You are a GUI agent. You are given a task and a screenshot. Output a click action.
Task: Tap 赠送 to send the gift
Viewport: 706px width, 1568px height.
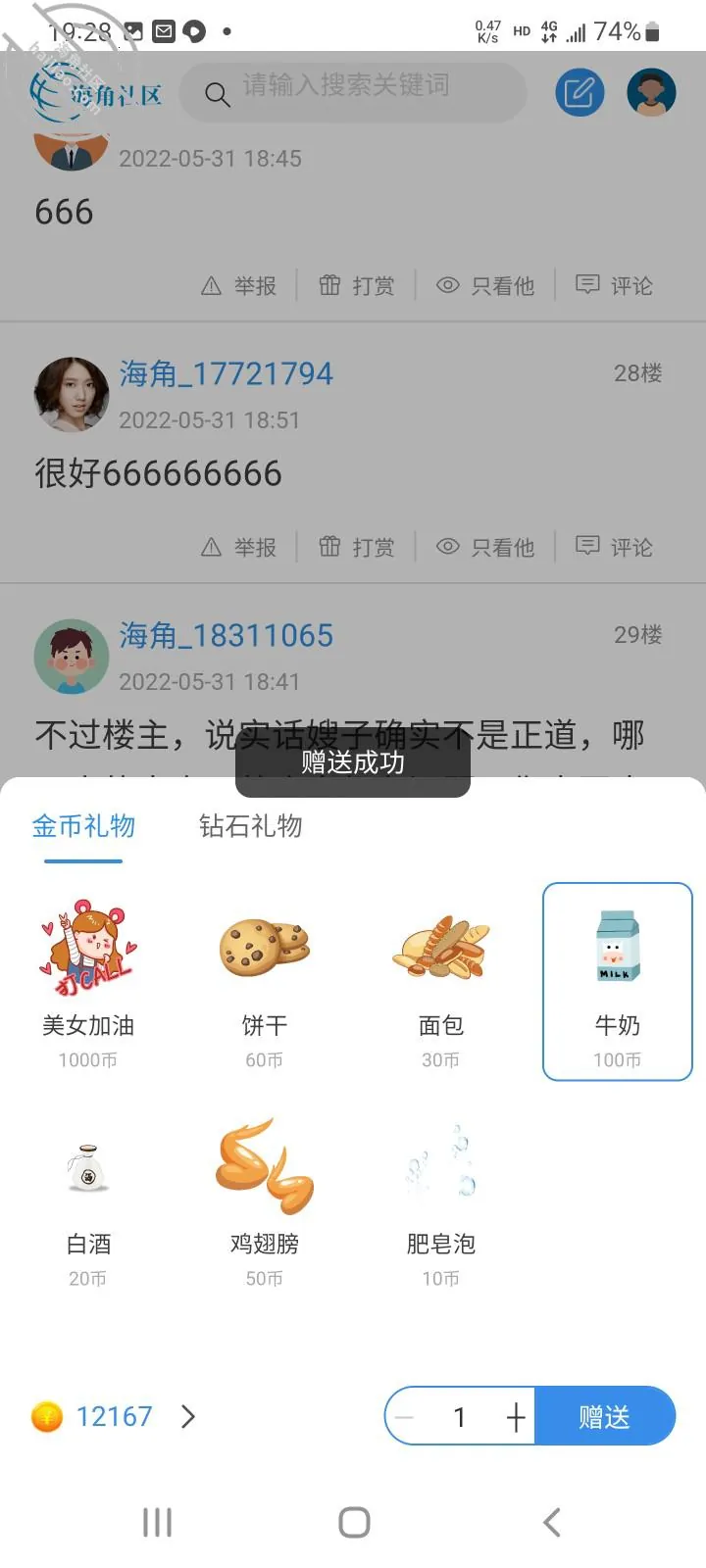pos(604,1417)
